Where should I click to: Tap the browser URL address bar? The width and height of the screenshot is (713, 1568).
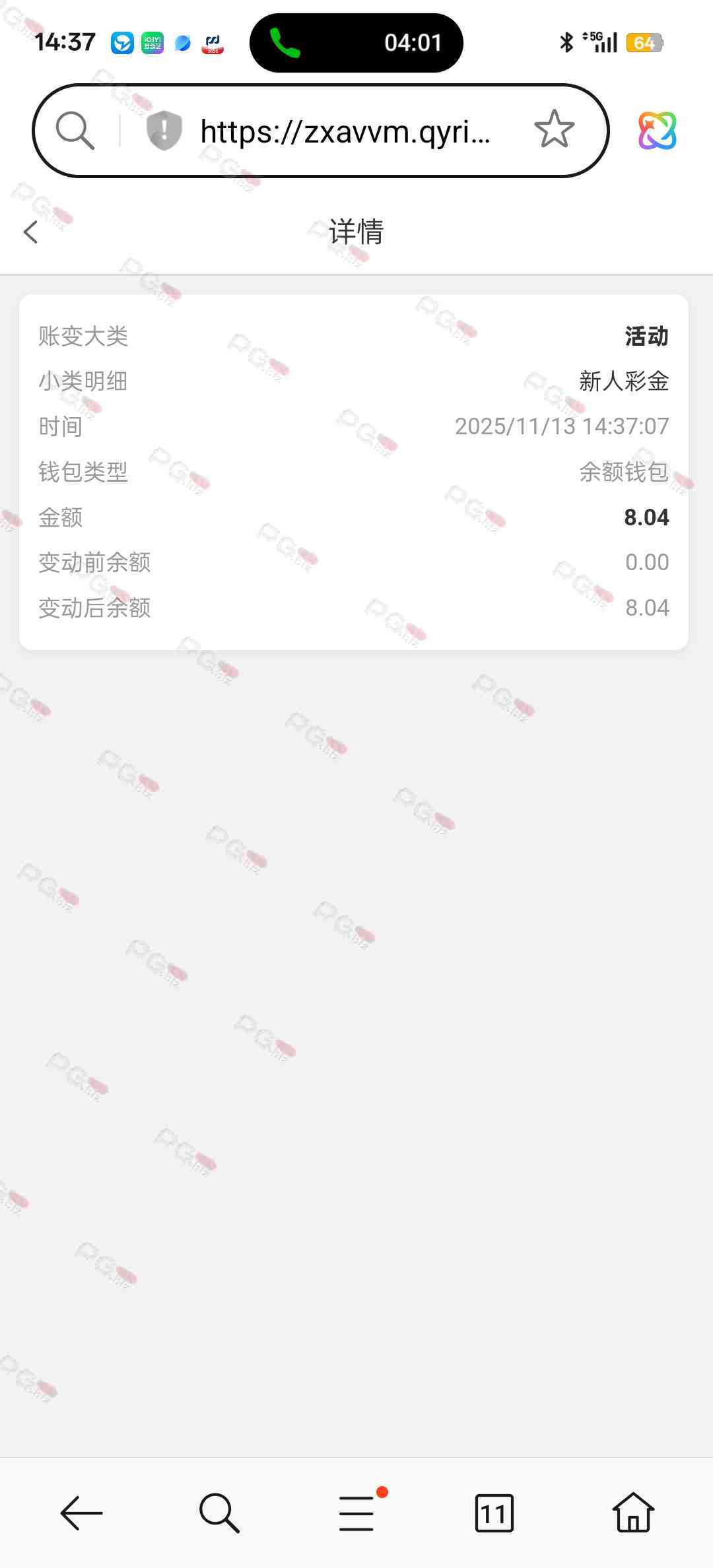(x=345, y=131)
